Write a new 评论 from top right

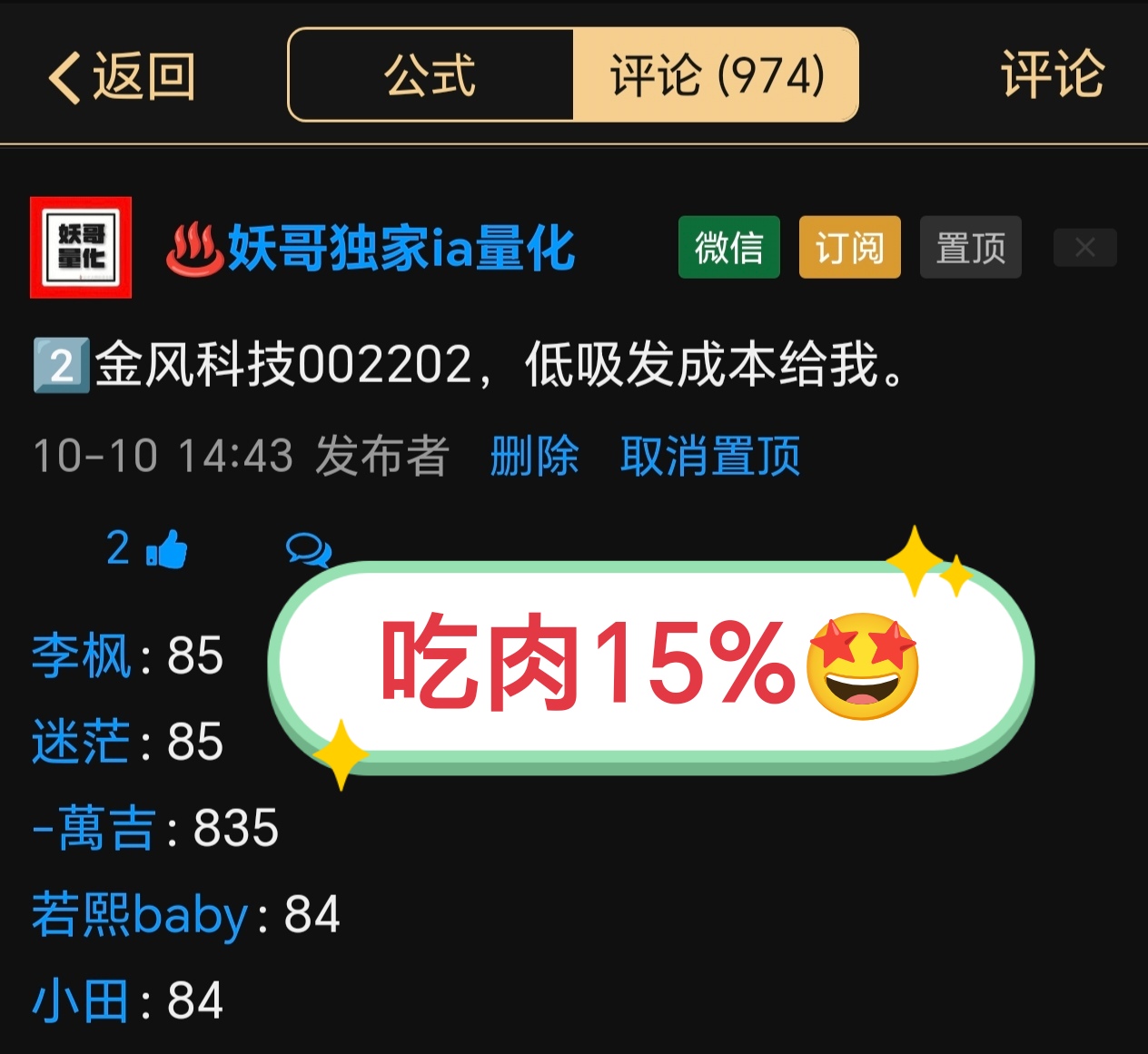pyautogui.click(x=1052, y=75)
